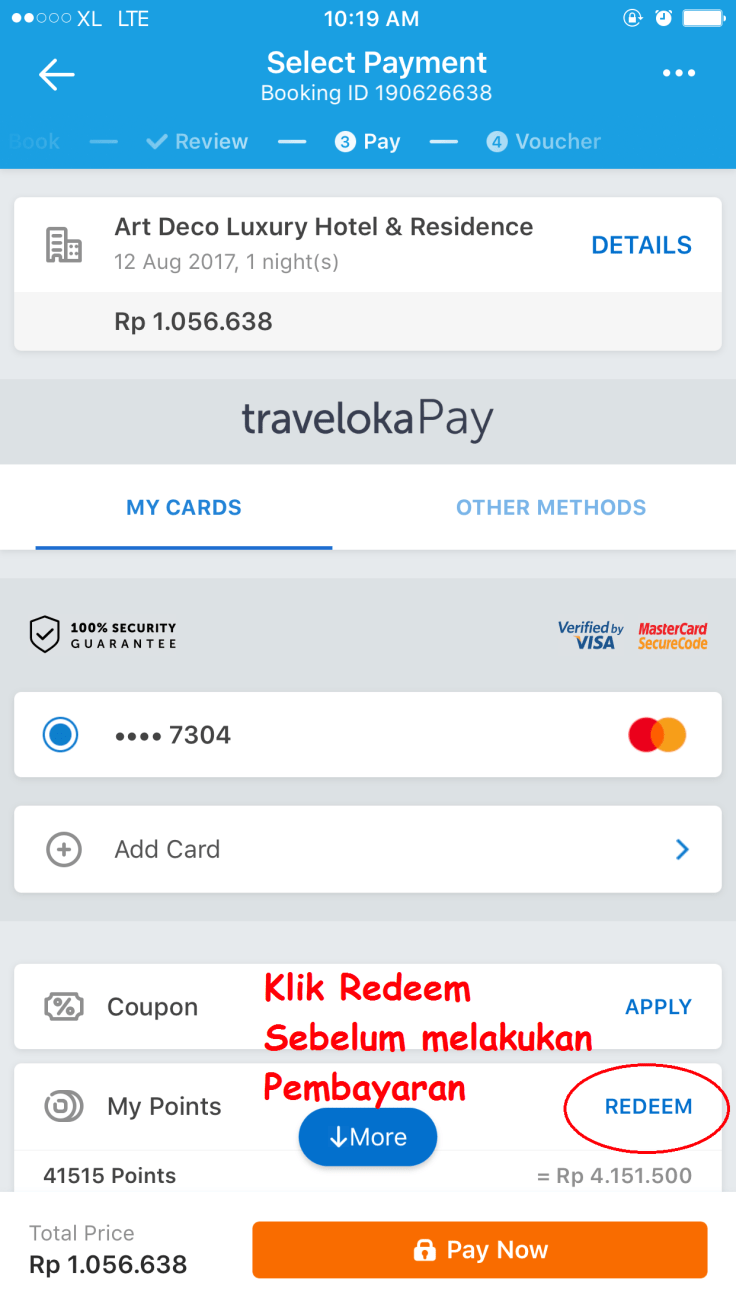Tap the More floating button
The width and height of the screenshot is (736, 1308).
[368, 1137]
